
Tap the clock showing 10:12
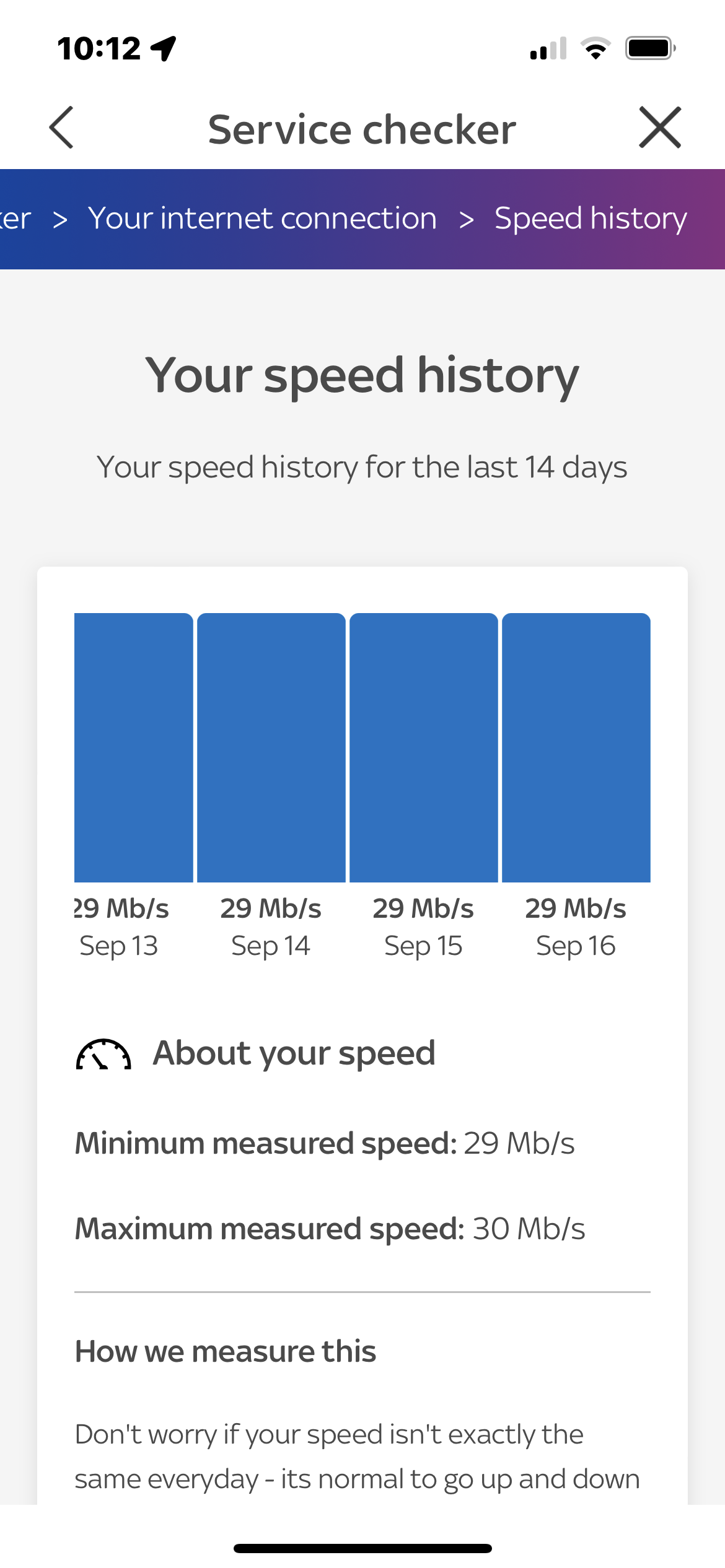click(99, 49)
